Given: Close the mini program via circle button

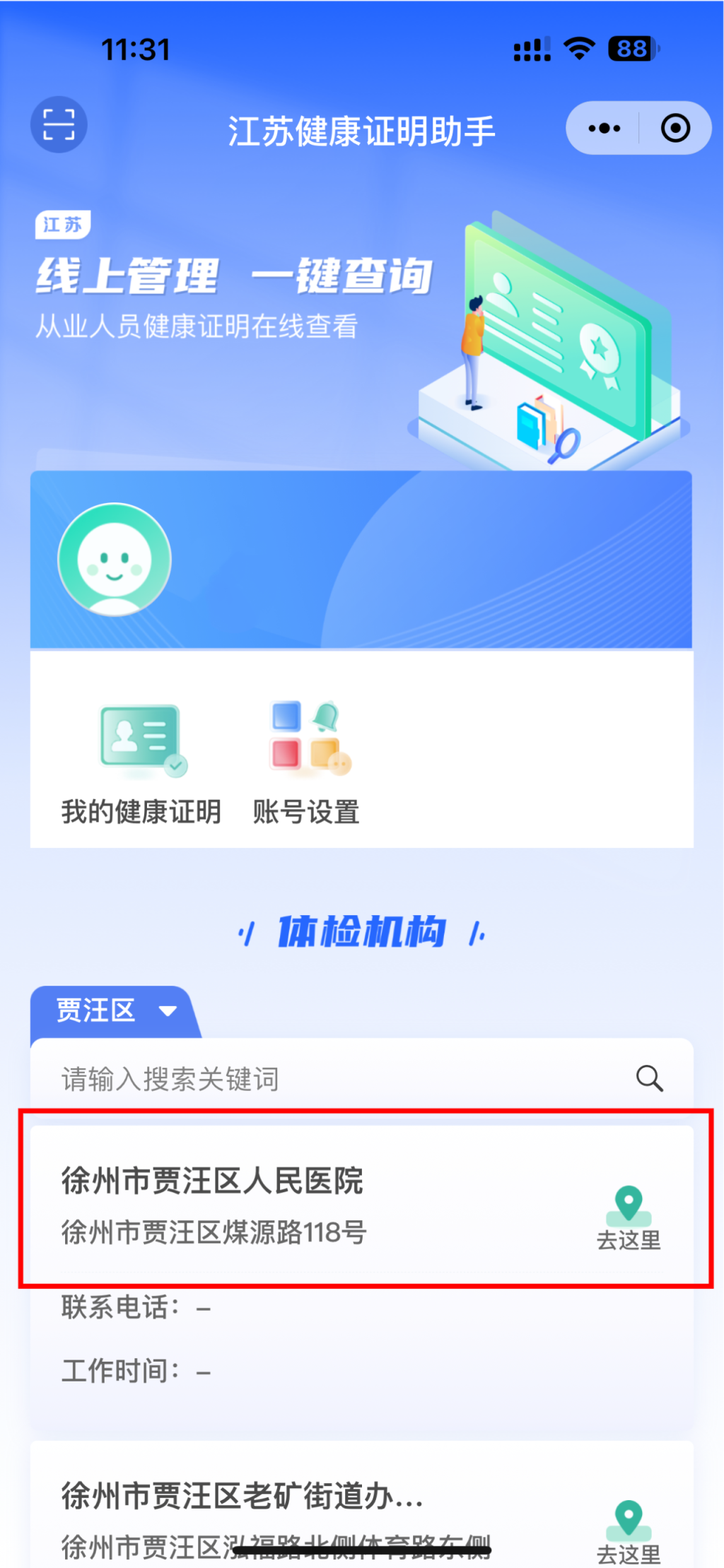Looking at the screenshot, I should coord(675,129).
